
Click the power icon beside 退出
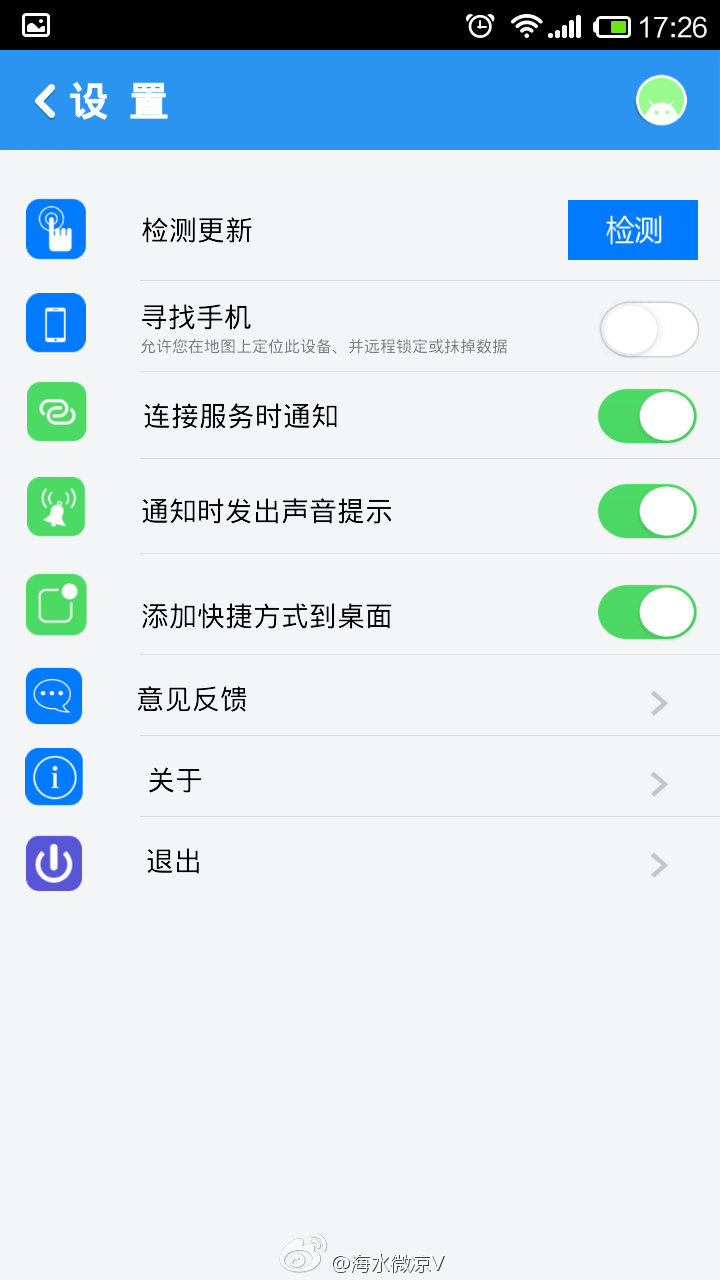55,863
